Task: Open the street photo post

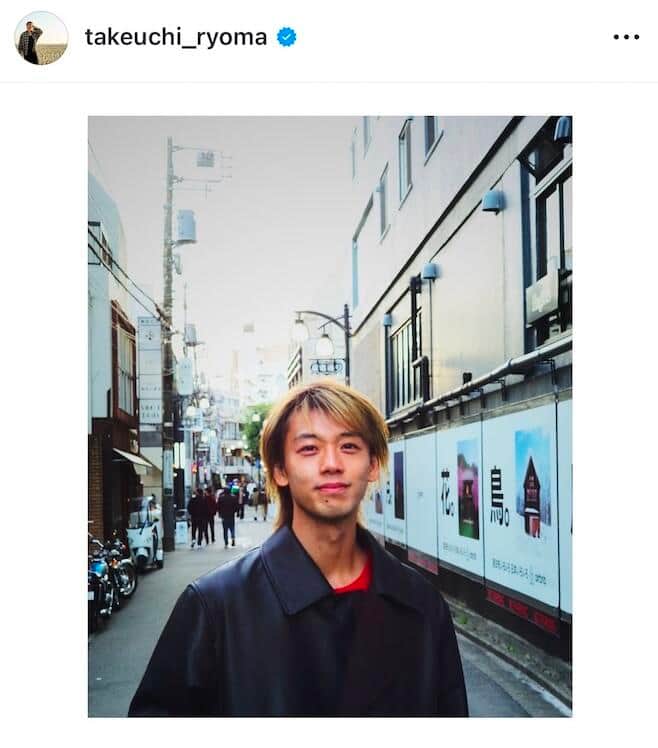Action: pyautogui.click(x=329, y=416)
